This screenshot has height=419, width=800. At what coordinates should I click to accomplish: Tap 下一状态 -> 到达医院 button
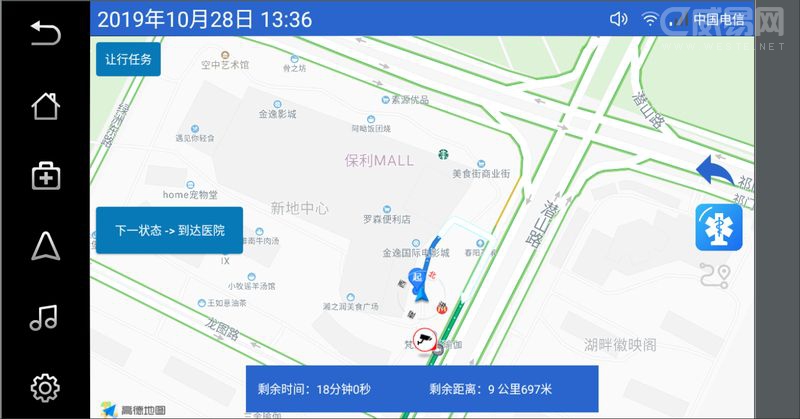tap(169, 230)
